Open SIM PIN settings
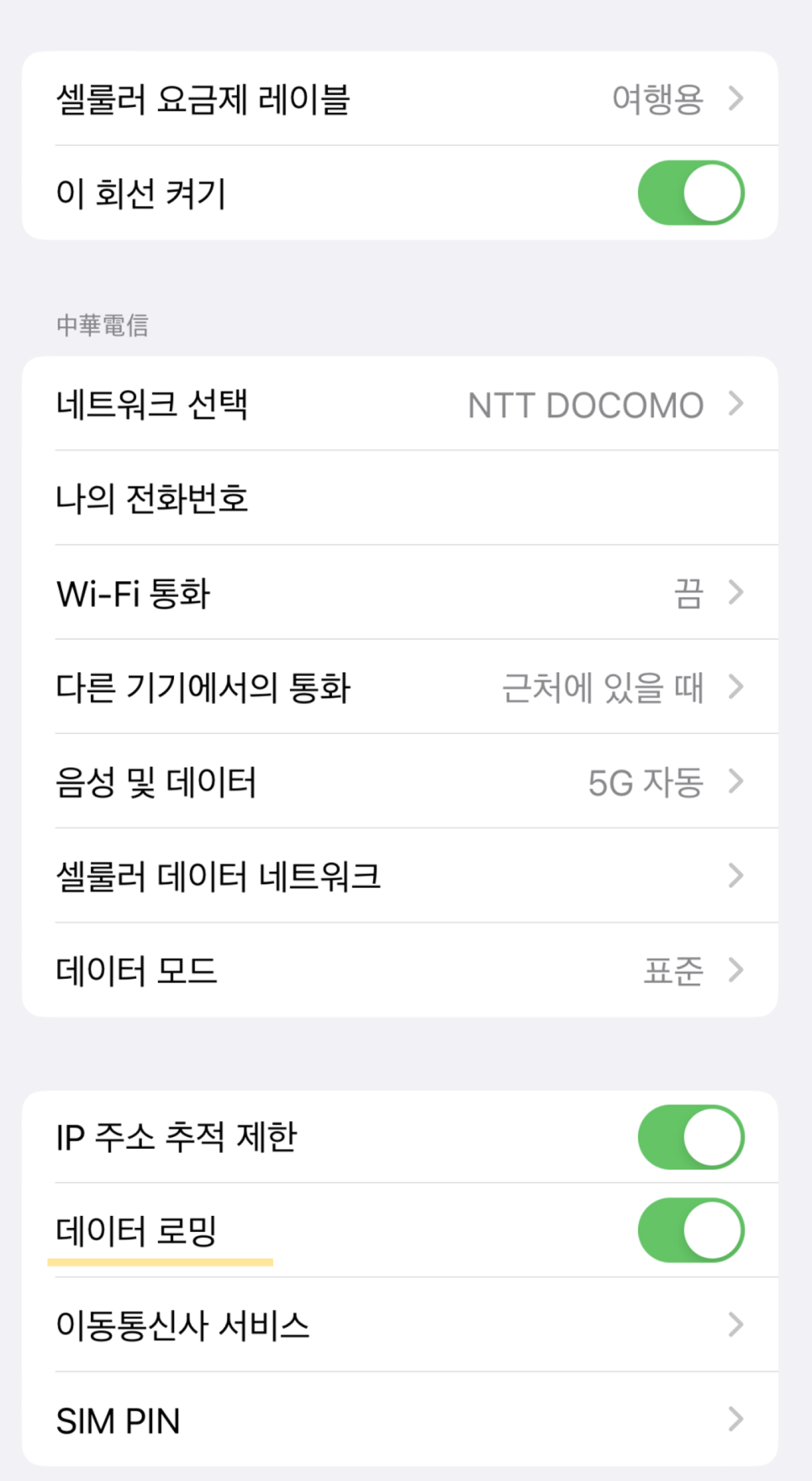The image size is (812, 1481). coord(399,1420)
